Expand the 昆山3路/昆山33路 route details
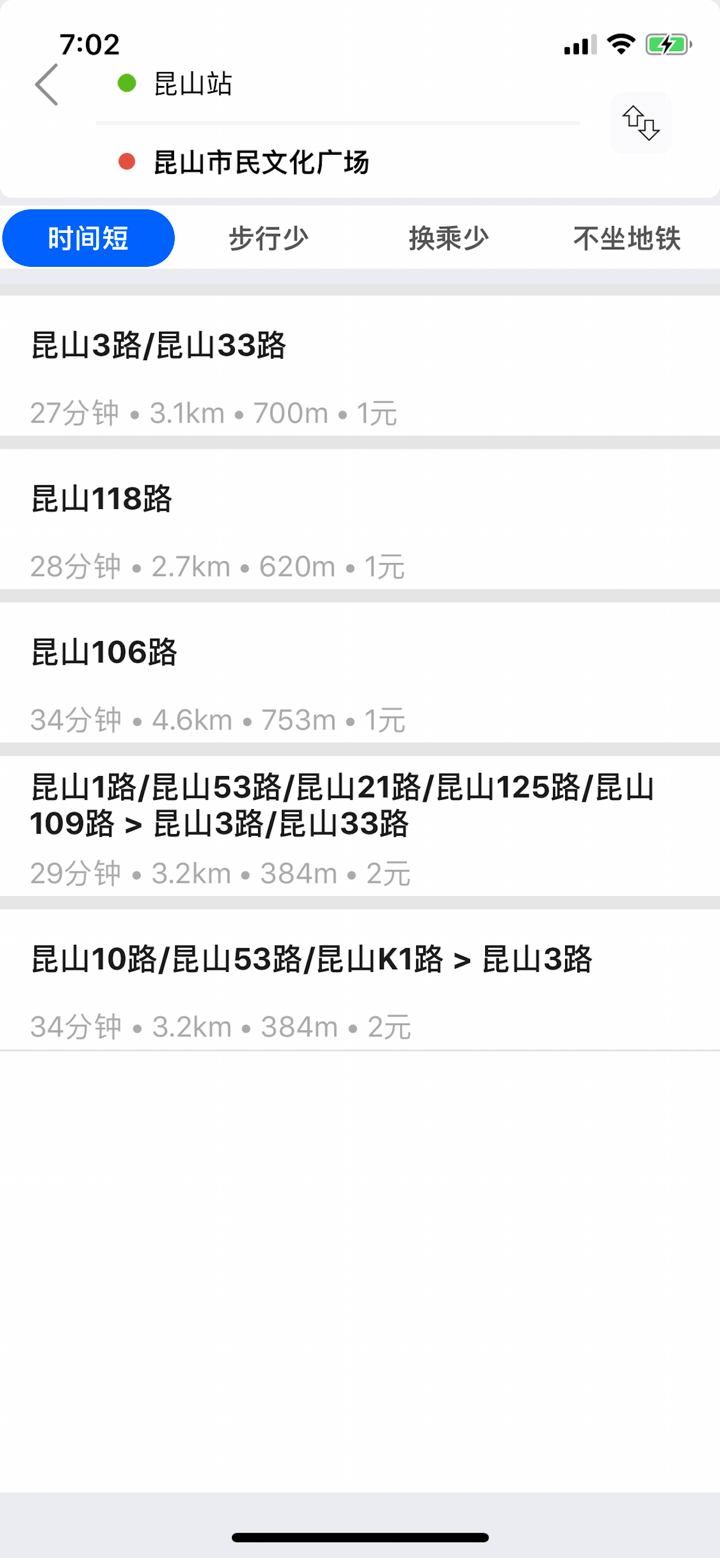Screen dimensions: 720x1558 pyautogui.click(x=360, y=375)
